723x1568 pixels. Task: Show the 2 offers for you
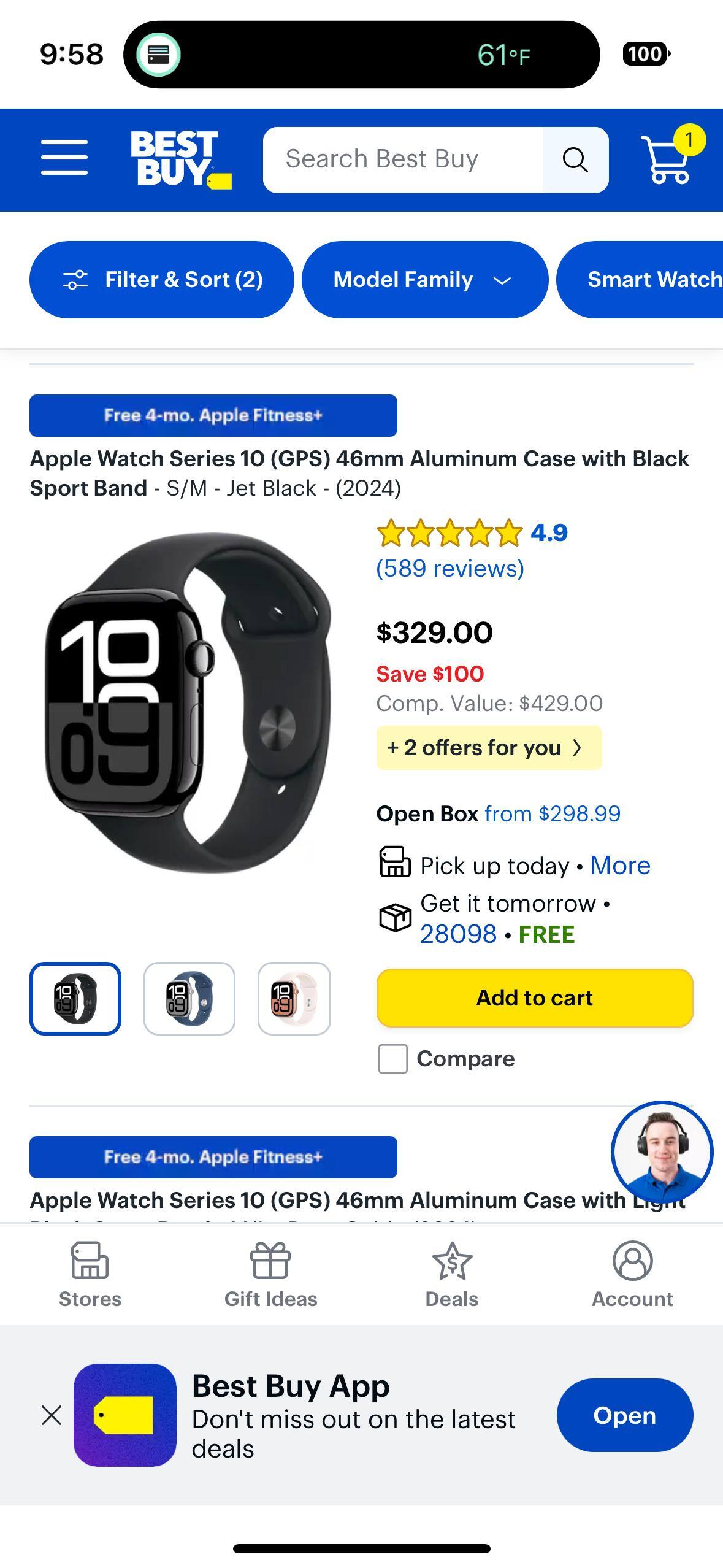point(489,748)
